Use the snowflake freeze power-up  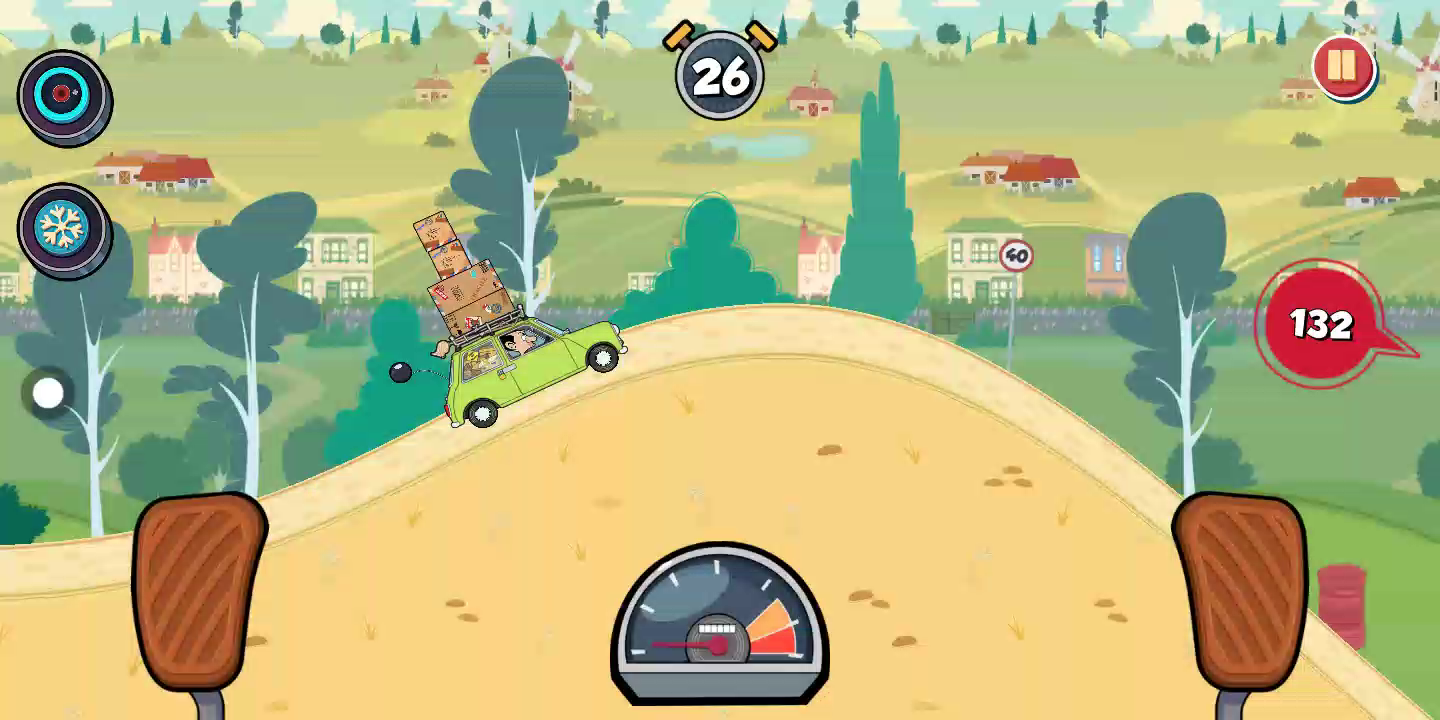pos(63,230)
